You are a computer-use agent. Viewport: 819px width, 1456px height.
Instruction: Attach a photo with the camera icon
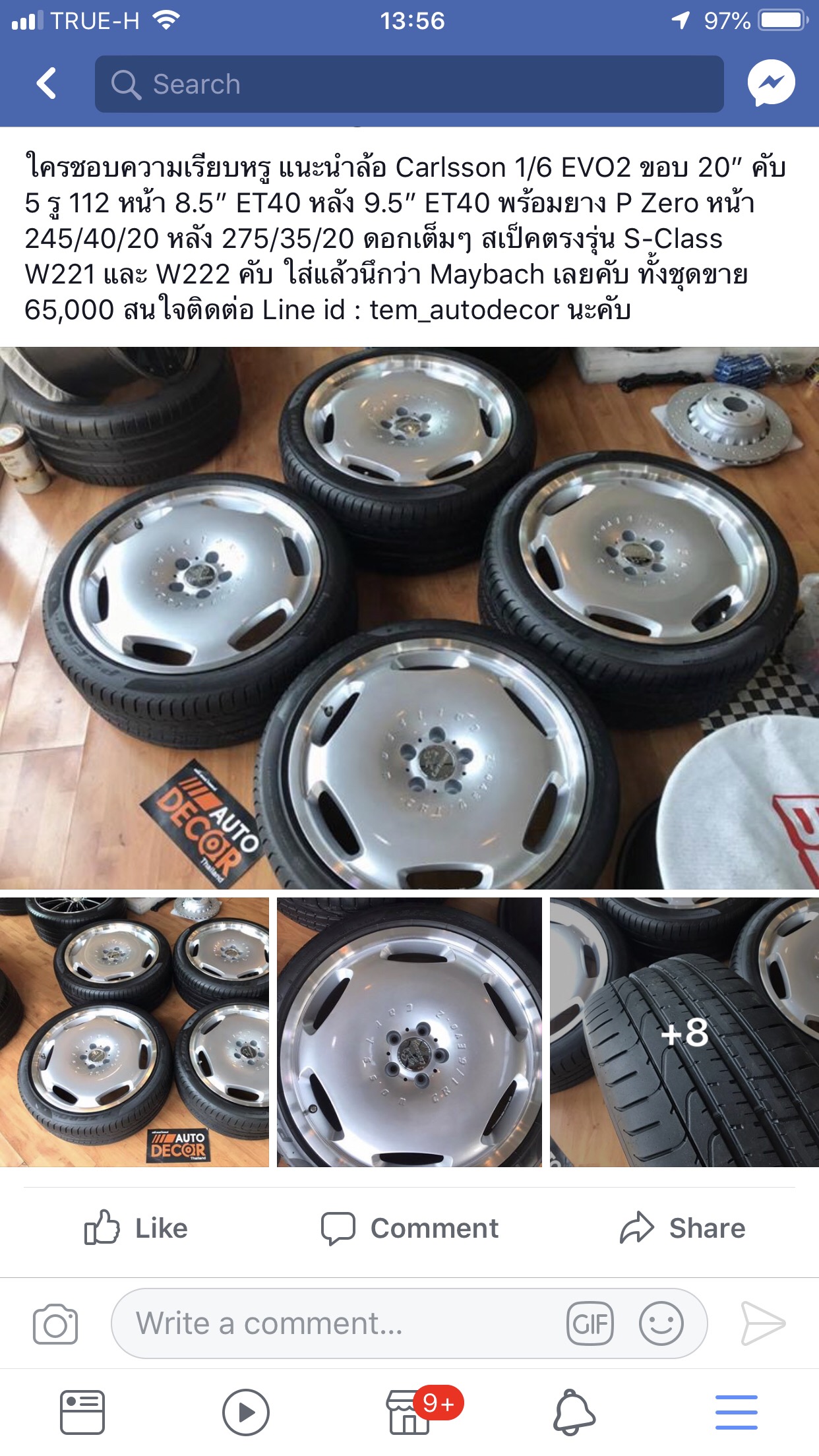click(55, 1323)
